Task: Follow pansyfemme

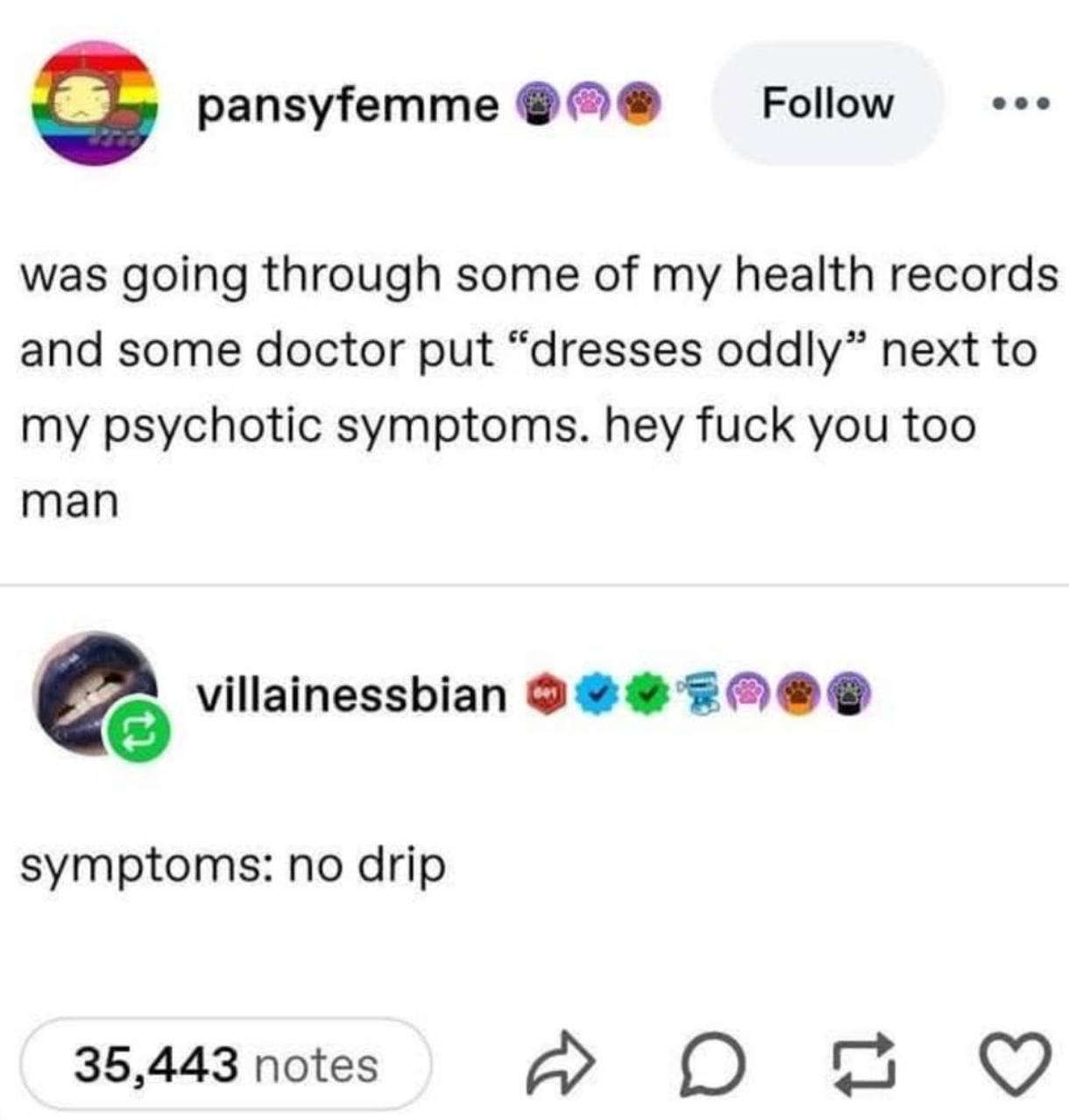Action: point(827,103)
